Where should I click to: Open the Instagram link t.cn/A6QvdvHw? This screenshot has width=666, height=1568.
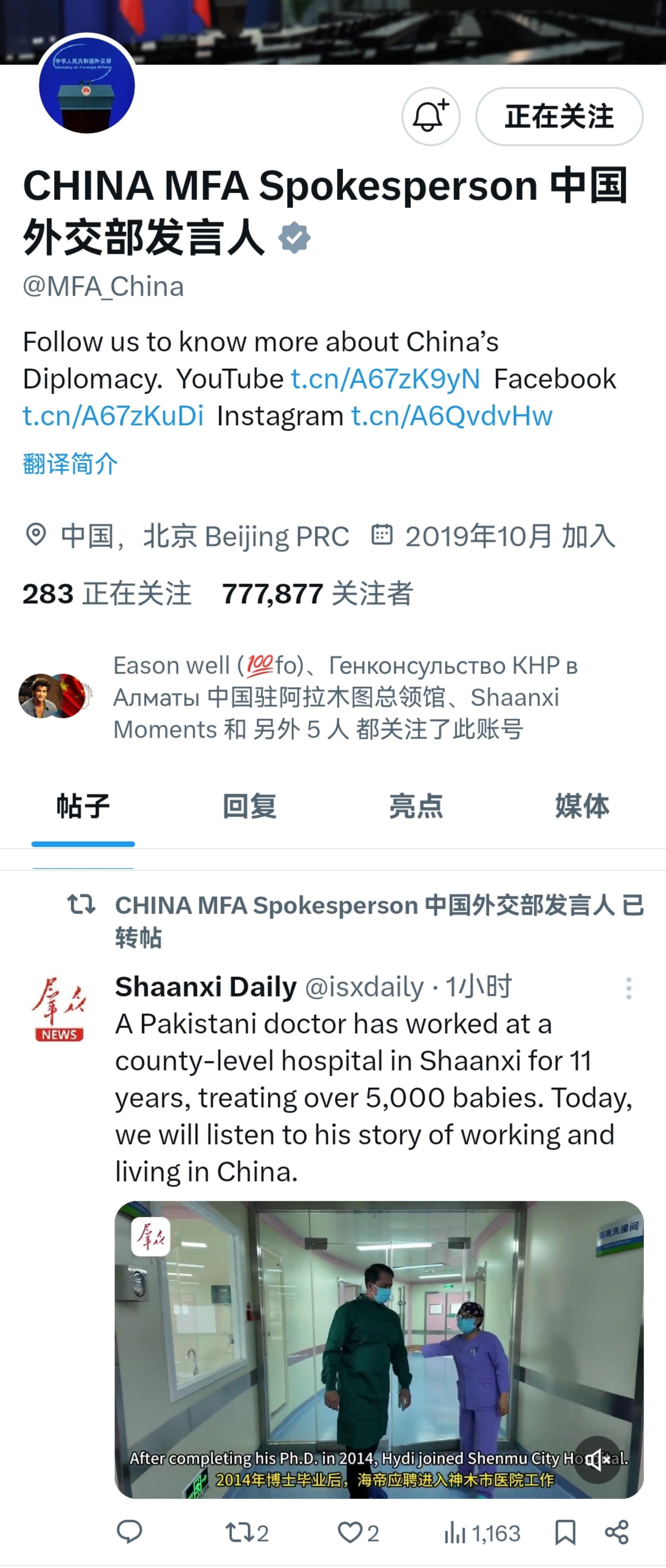click(452, 416)
